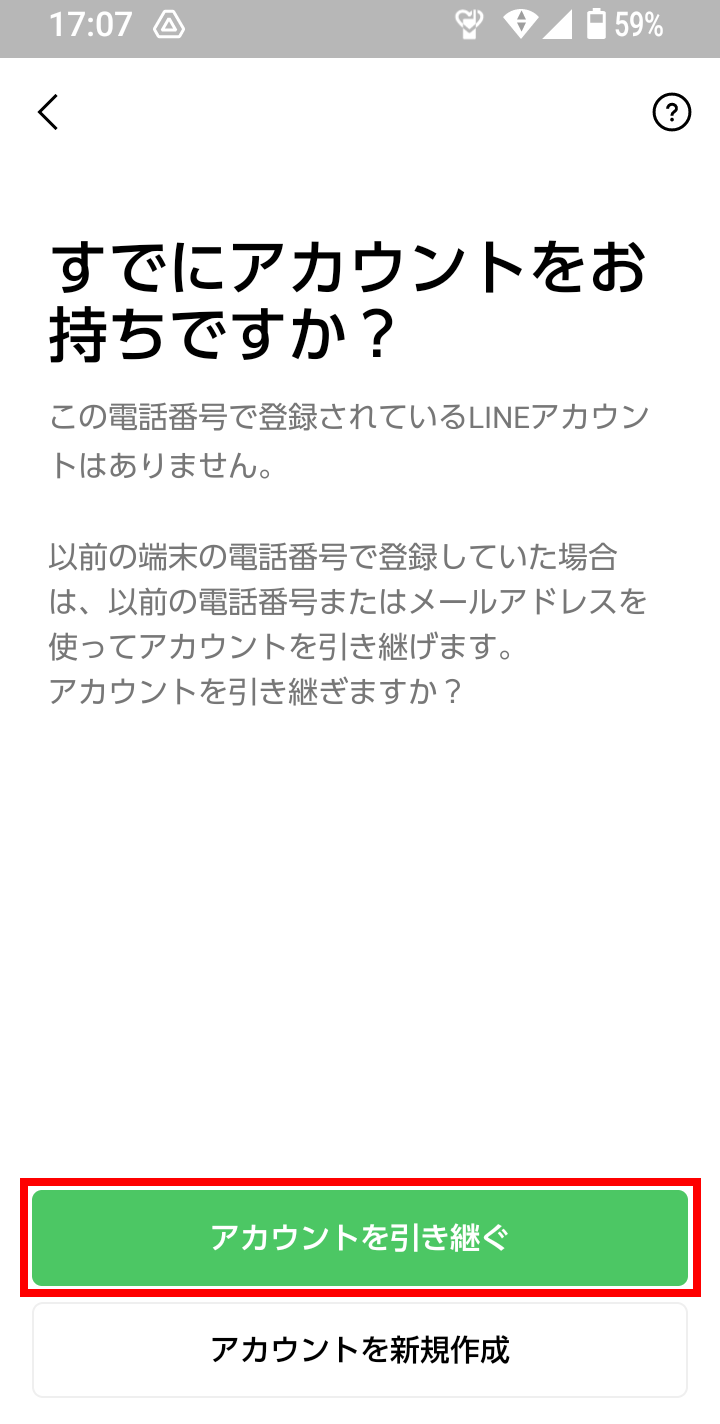Go back using the top-left arrow
This screenshot has height=1424, width=720.
(x=48, y=113)
